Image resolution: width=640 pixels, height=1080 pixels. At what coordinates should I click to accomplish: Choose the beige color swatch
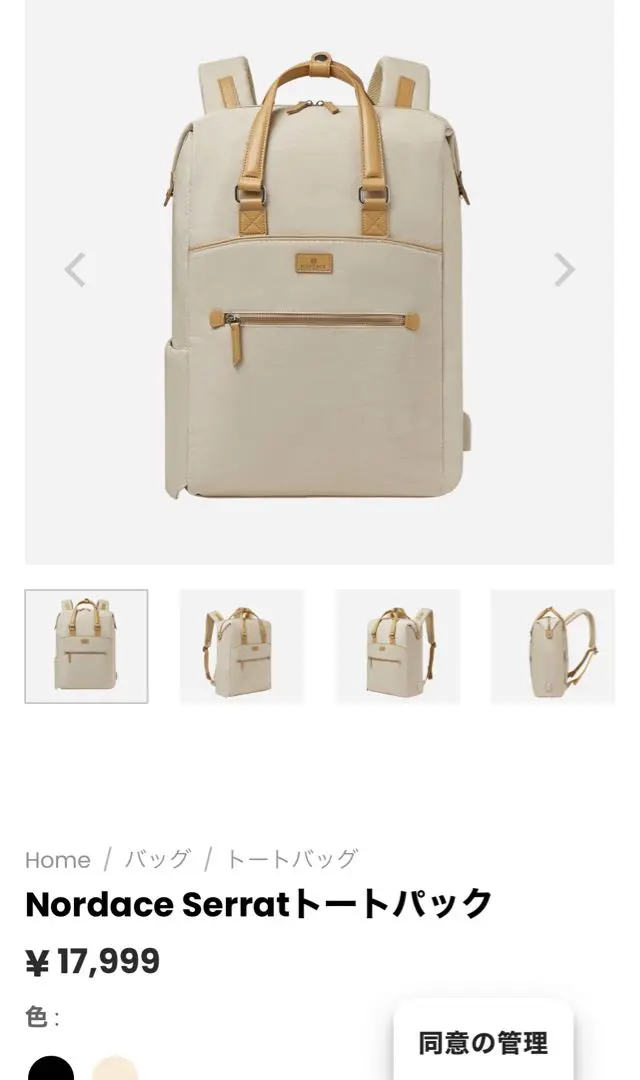[115, 1068]
